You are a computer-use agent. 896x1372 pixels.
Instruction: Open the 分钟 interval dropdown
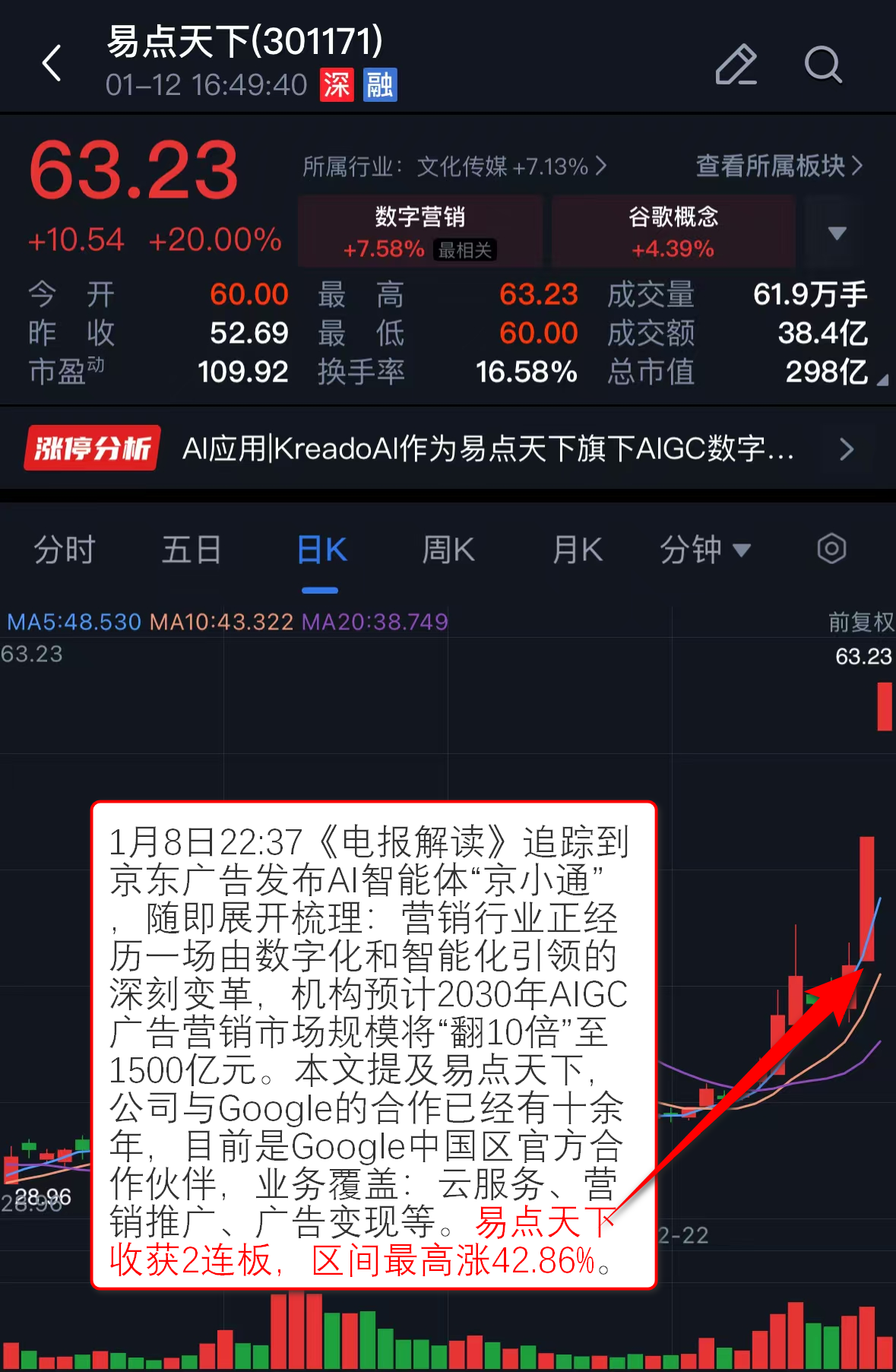pyautogui.click(x=704, y=550)
